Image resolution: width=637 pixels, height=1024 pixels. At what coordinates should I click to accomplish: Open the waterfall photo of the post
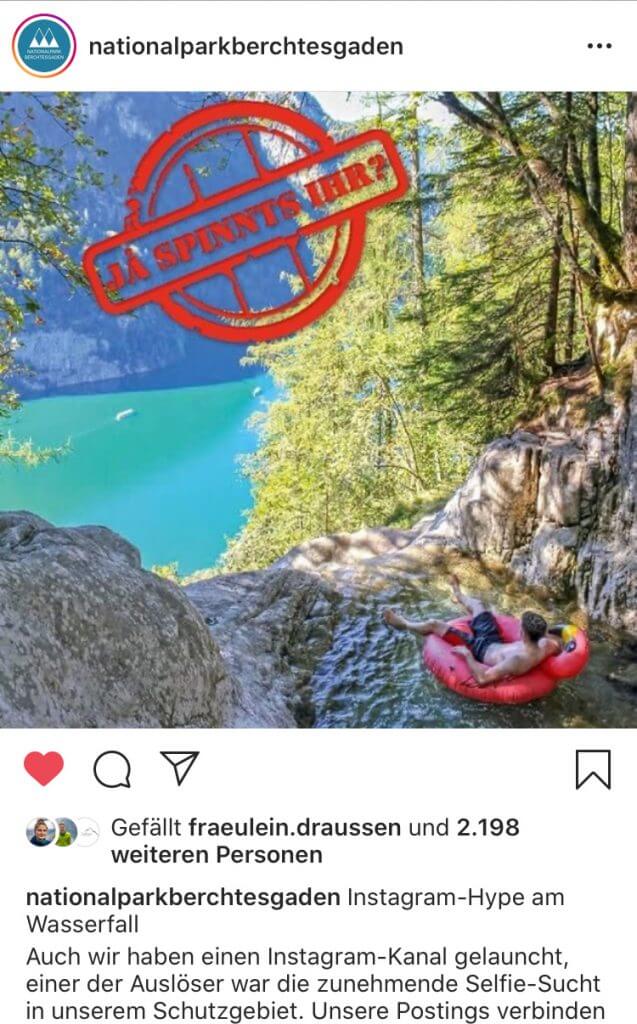click(318, 410)
